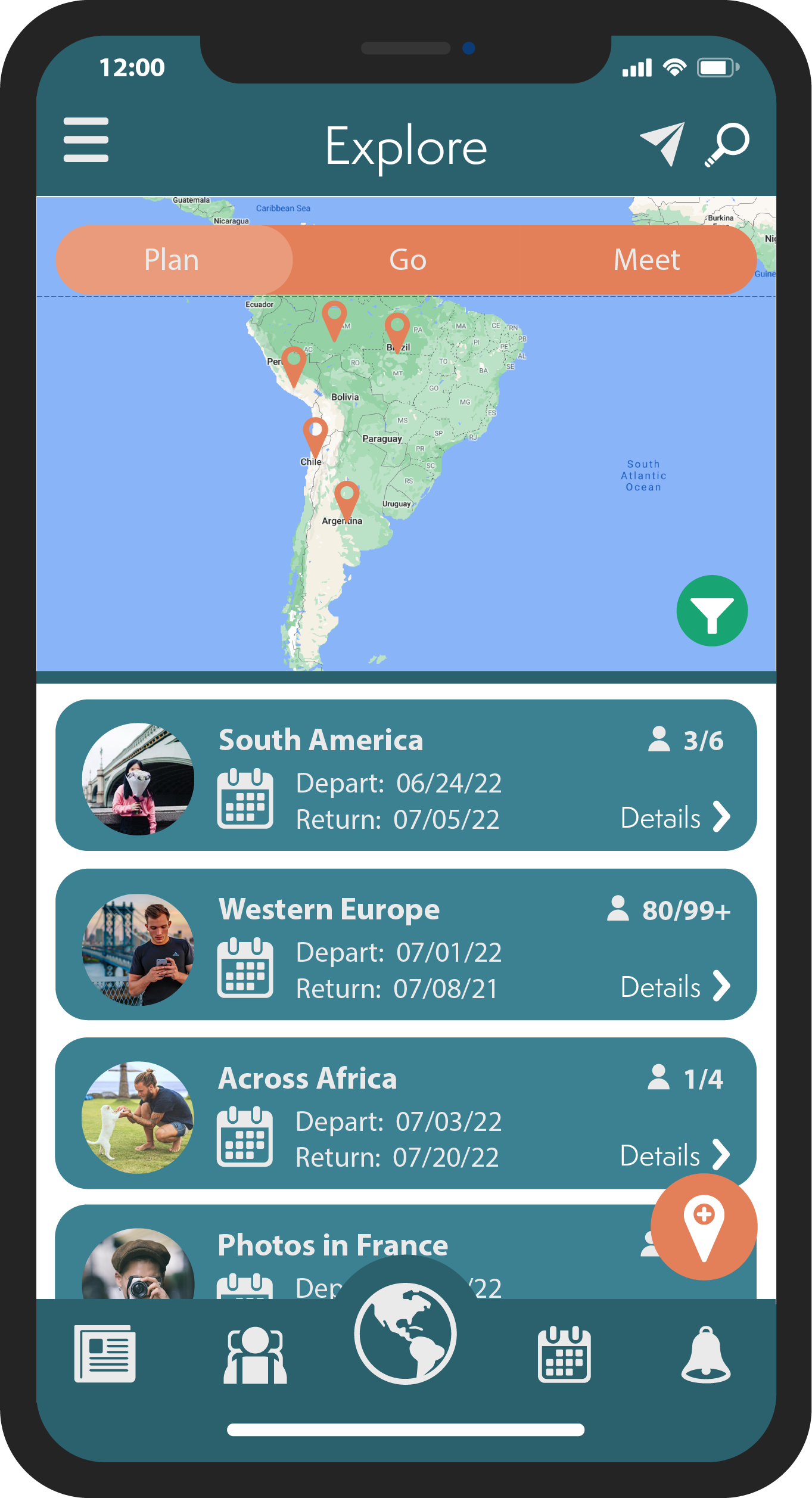Open search with magnifier icon
This screenshot has width=812, height=1498.
click(x=727, y=144)
